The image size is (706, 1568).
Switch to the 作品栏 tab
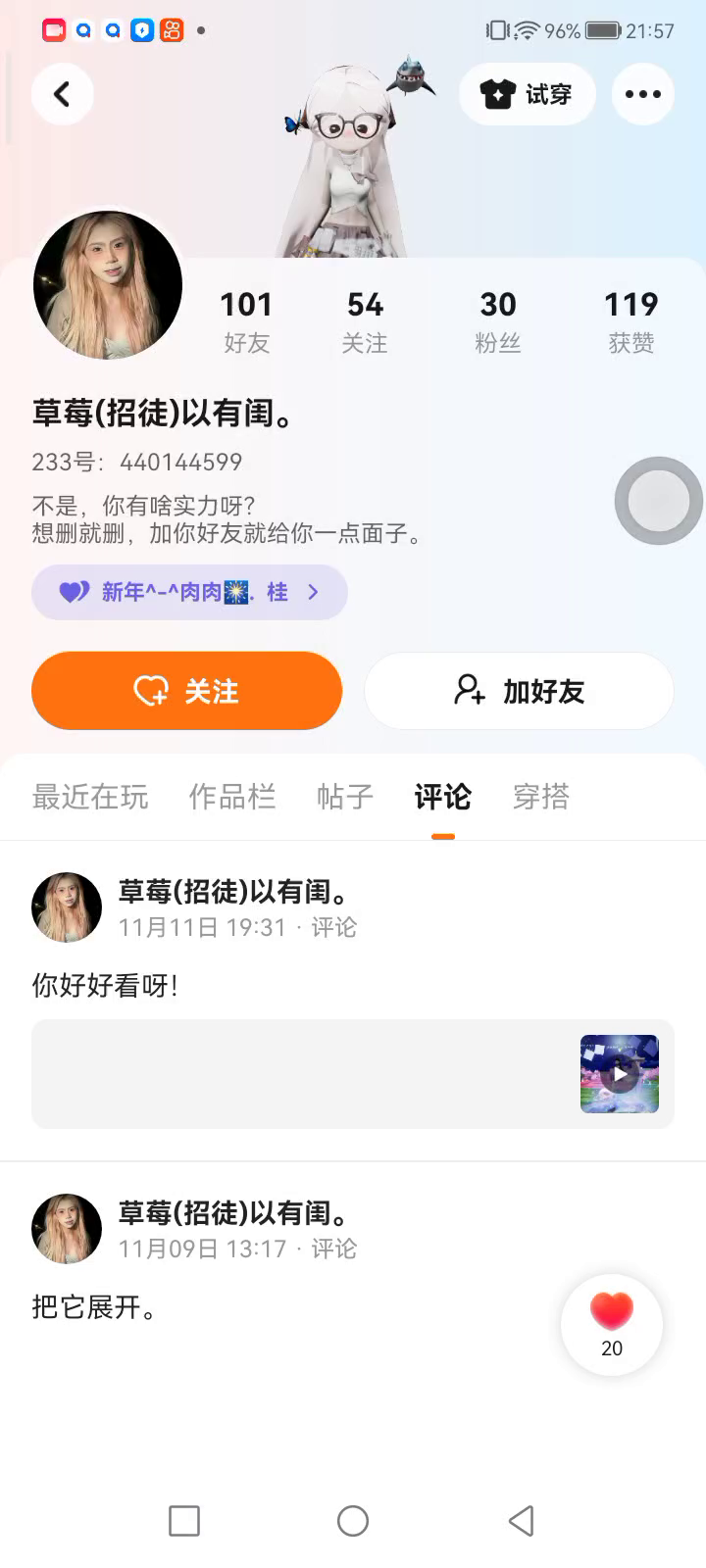[232, 797]
